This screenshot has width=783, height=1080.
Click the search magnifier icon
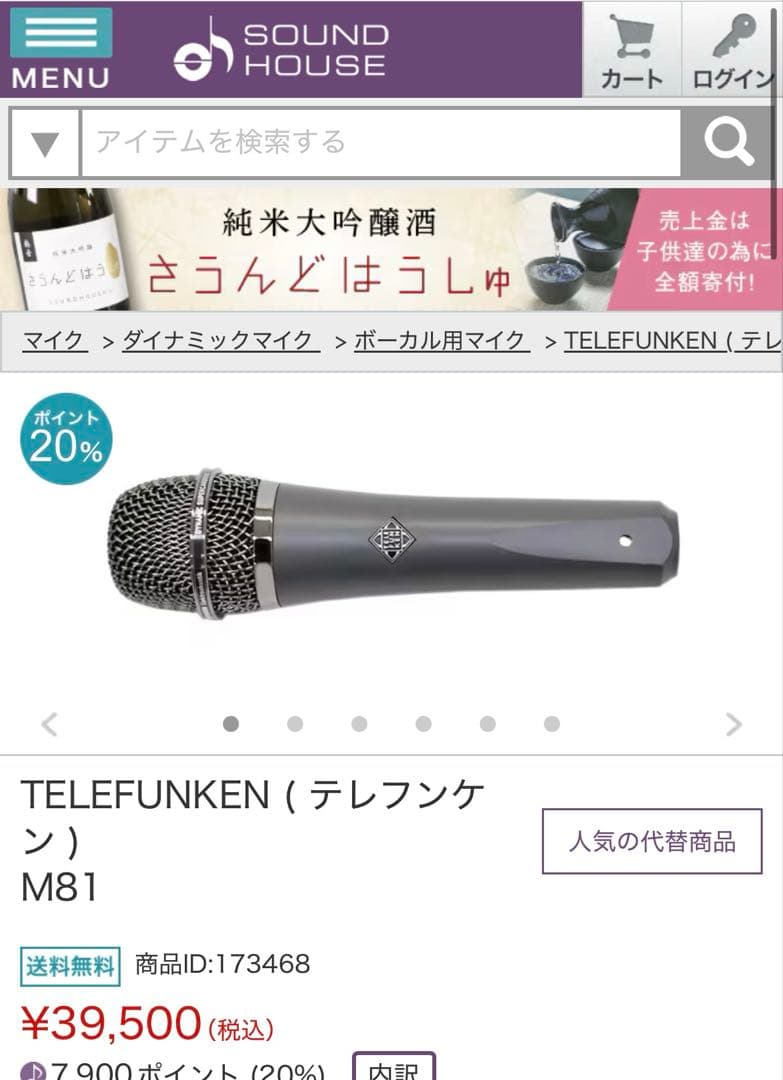click(x=729, y=140)
